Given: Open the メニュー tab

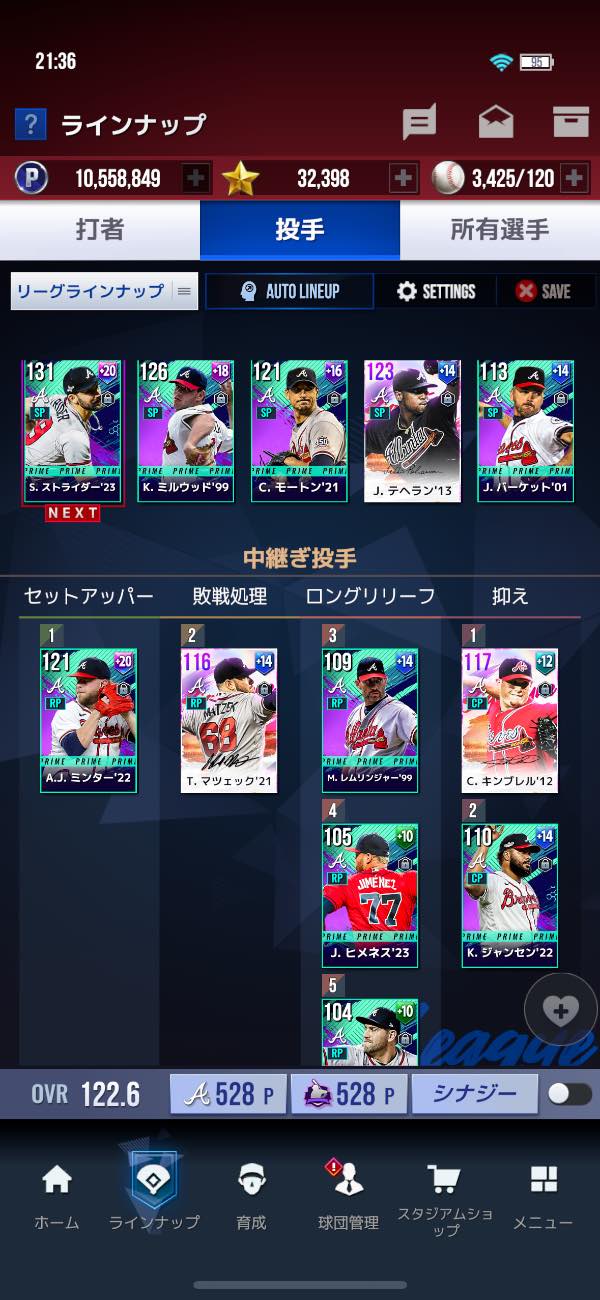Looking at the screenshot, I should (543, 1195).
